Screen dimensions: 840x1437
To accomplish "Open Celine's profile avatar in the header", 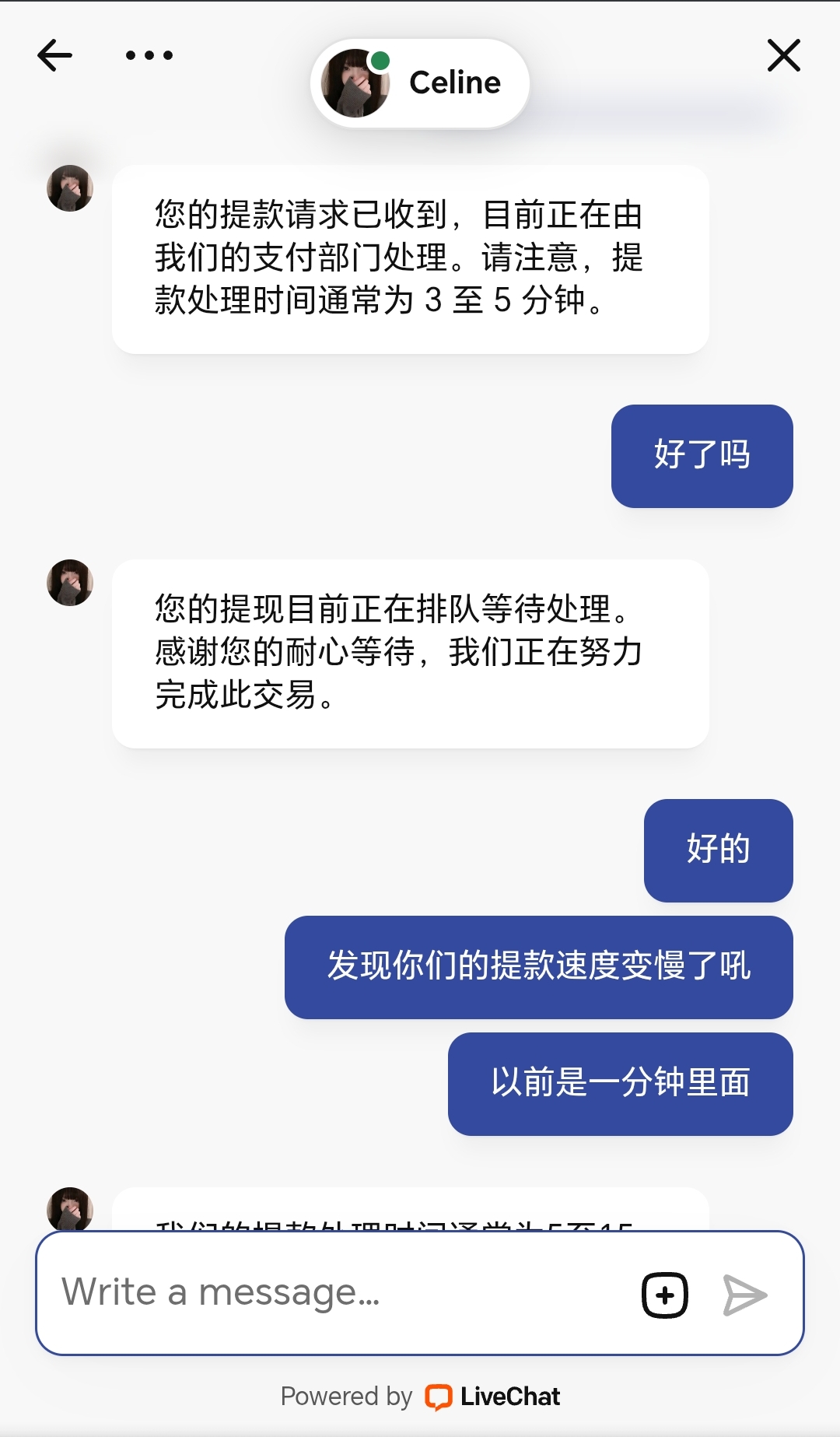I will [x=354, y=82].
